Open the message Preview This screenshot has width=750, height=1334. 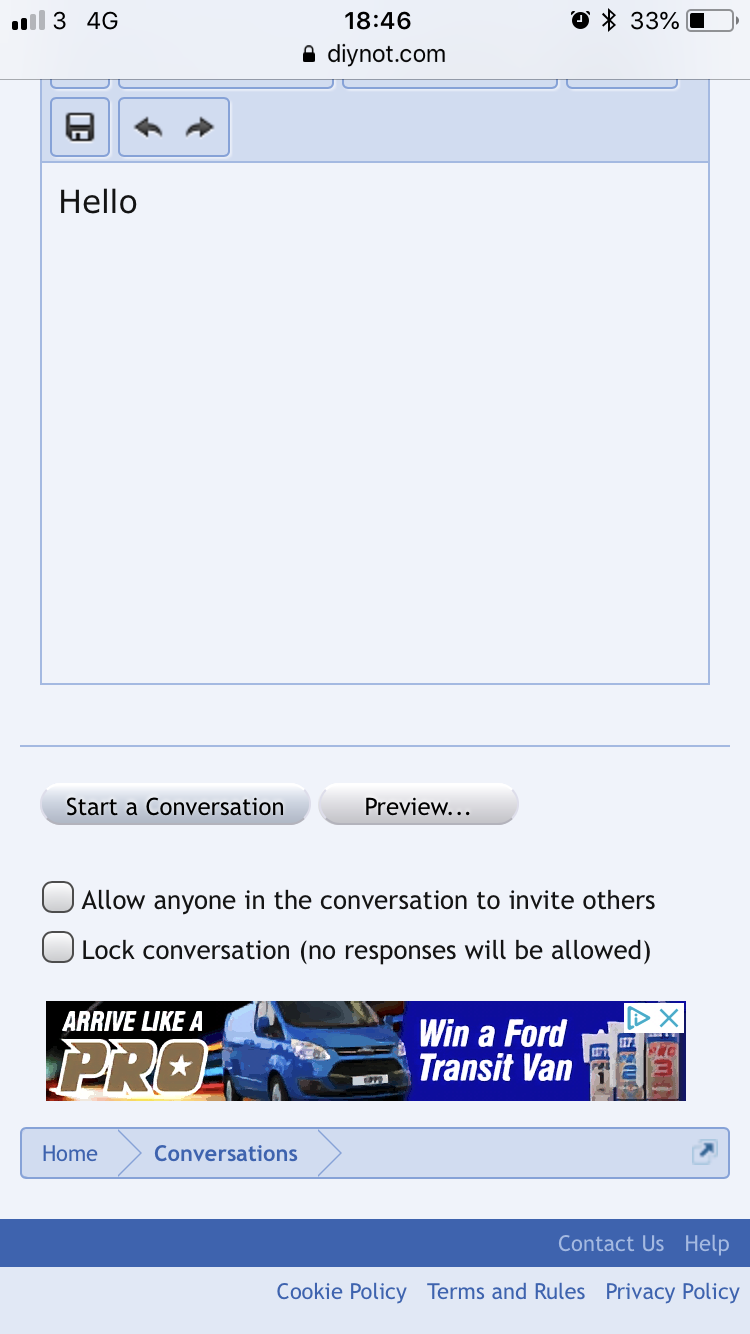[x=418, y=806]
